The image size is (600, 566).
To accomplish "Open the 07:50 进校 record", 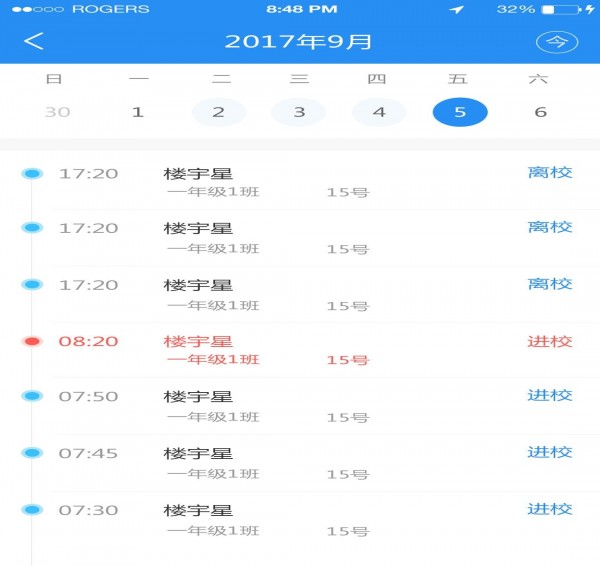I will (300, 406).
